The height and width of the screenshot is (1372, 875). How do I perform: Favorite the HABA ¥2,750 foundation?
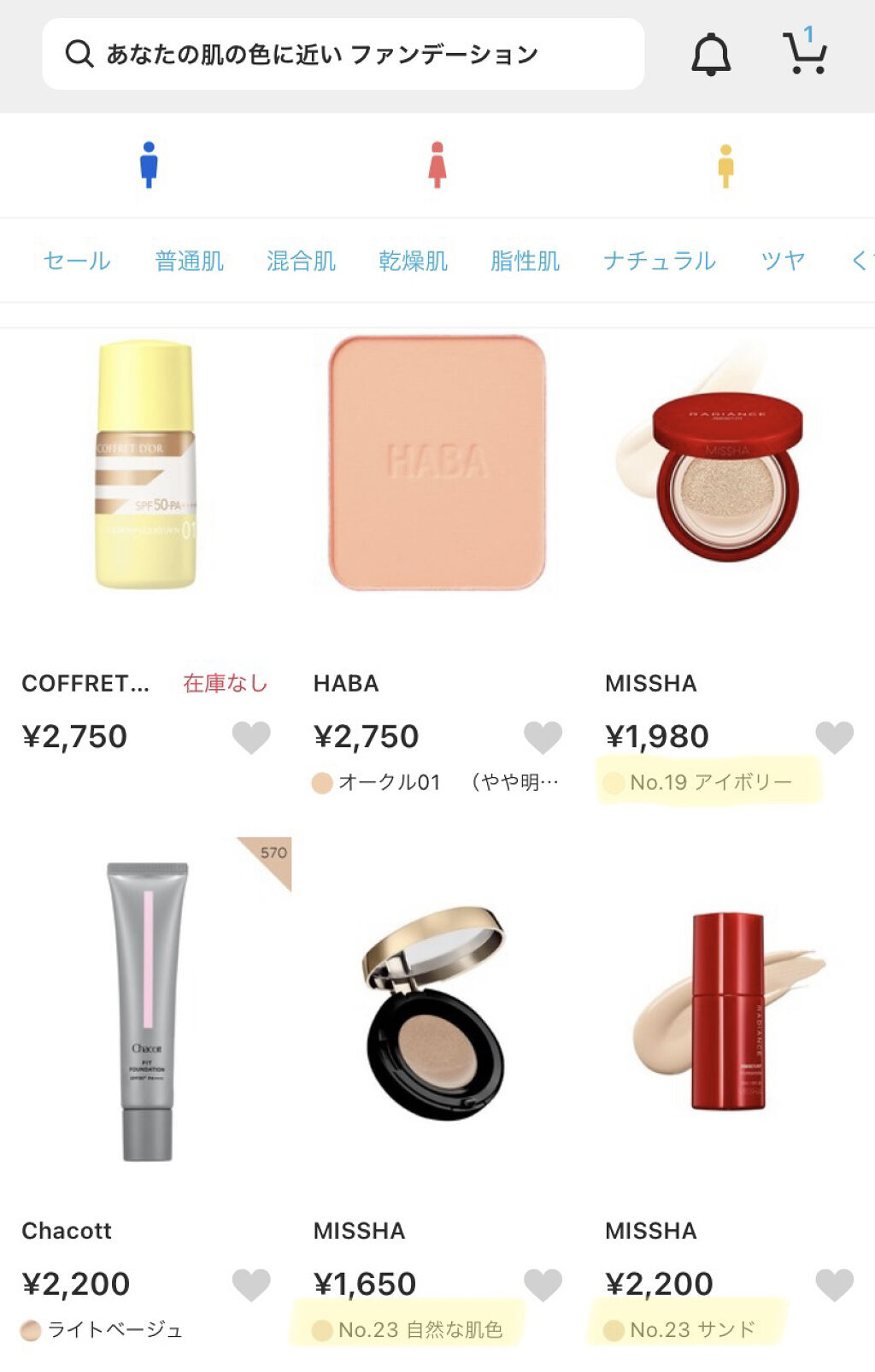coord(543,737)
